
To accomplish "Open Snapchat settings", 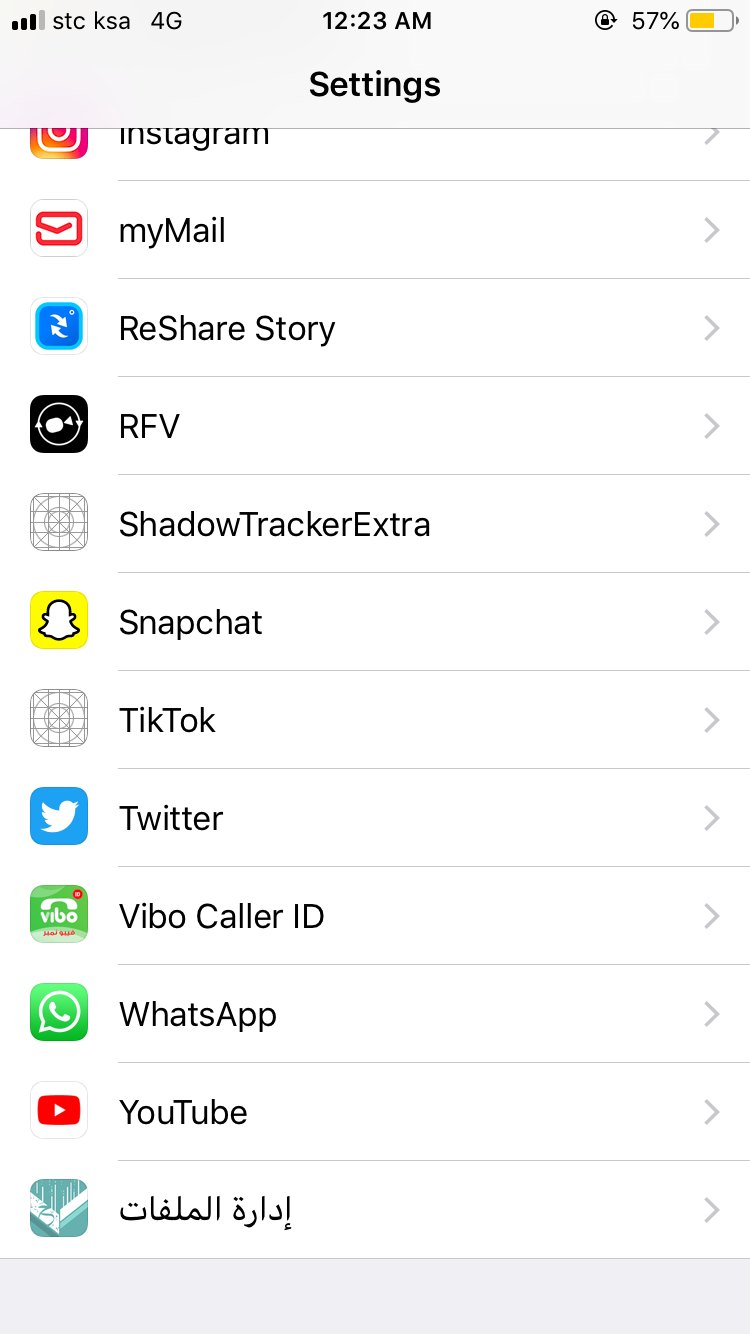I will coord(375,622).
